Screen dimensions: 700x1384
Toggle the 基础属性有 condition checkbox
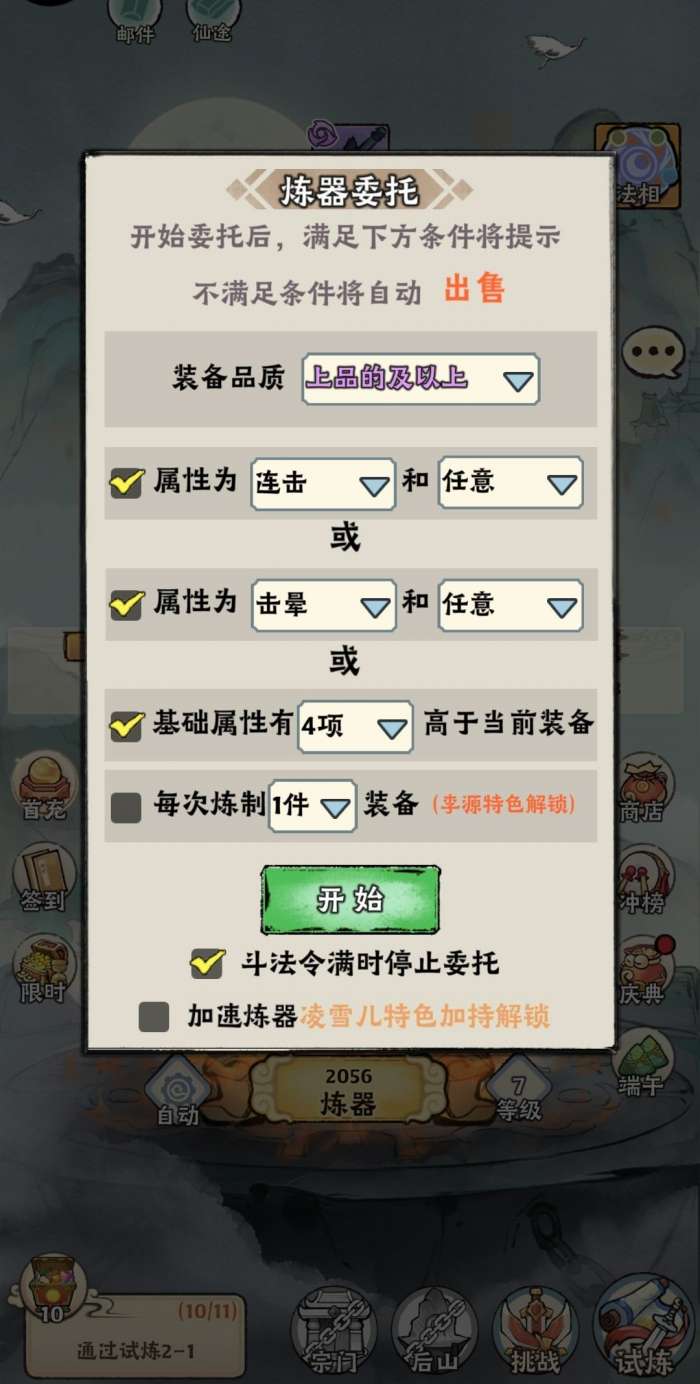126,725
